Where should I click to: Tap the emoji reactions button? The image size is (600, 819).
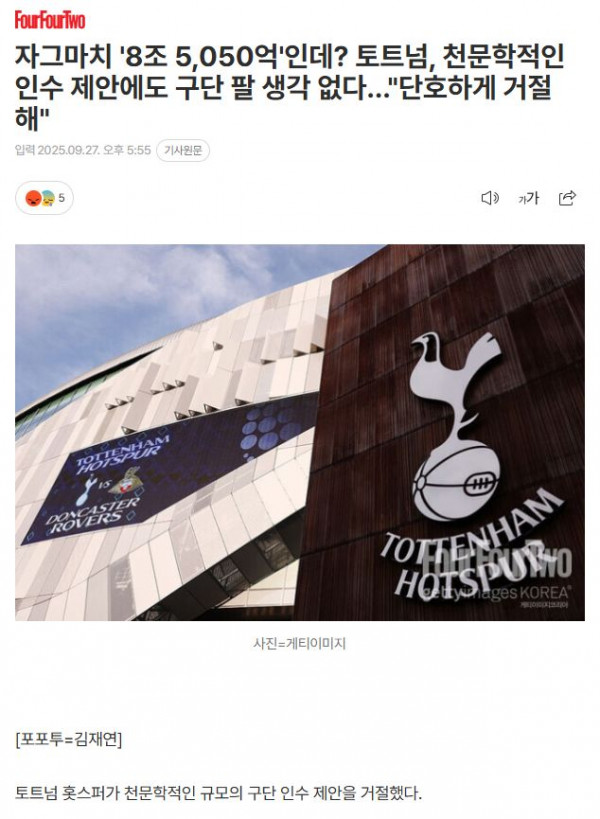coord(45,198)
